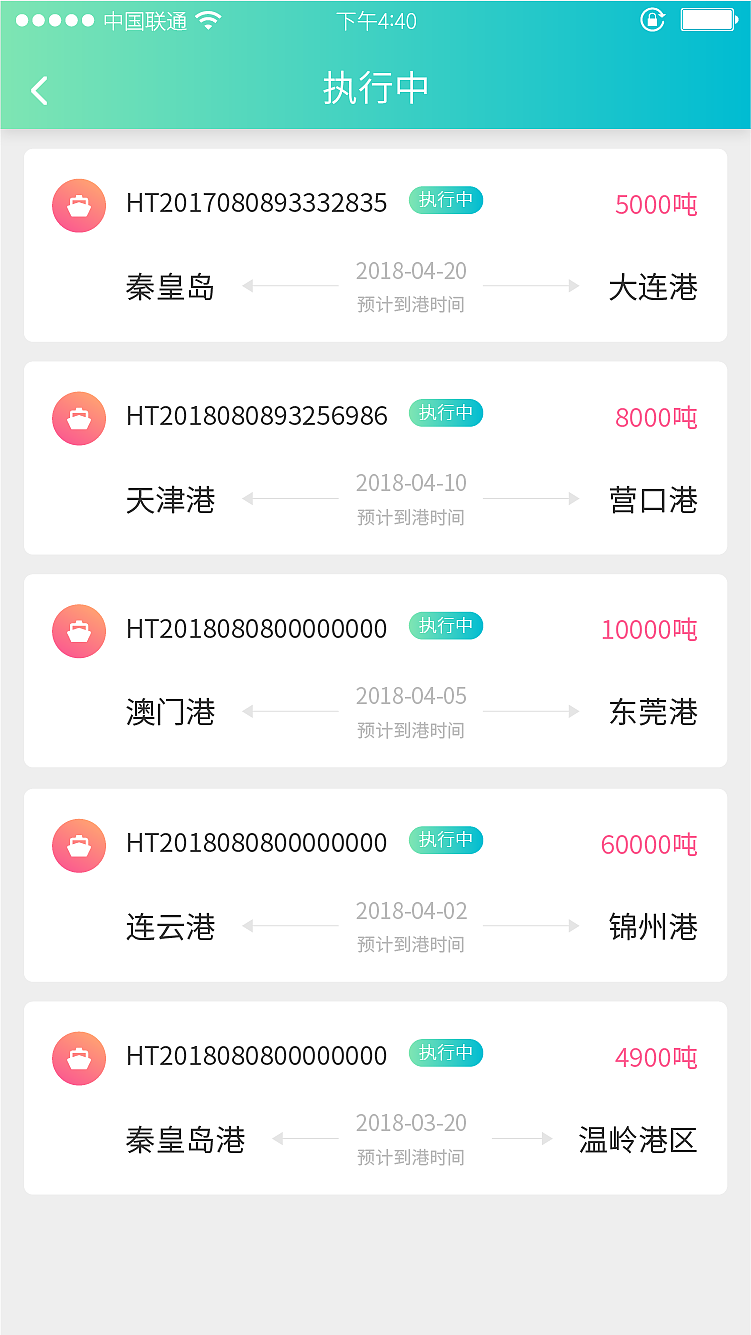
Task: Tap the ship icon next to 连云港 order
Action: click(78, 845)
